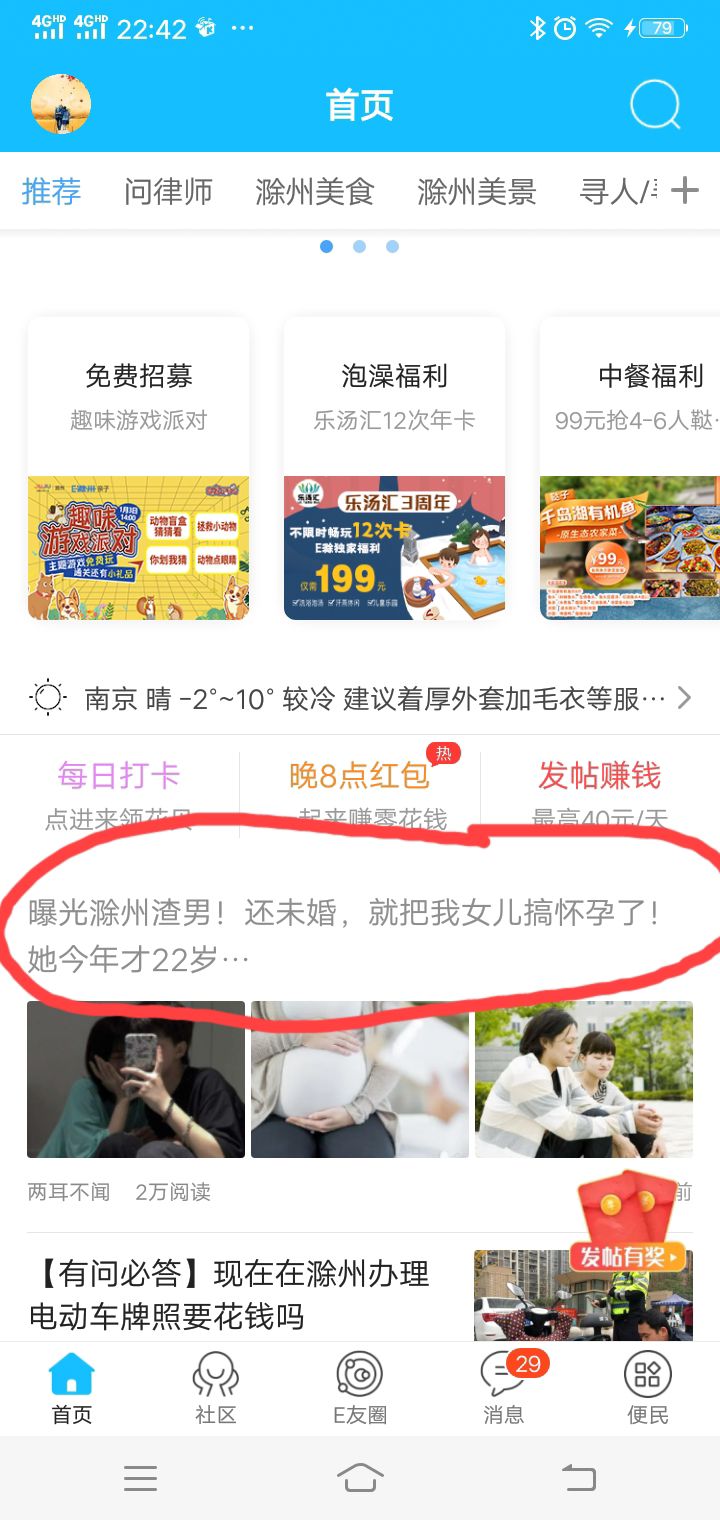Open the 有问必答 electric bike plate post

[230, 1294]
